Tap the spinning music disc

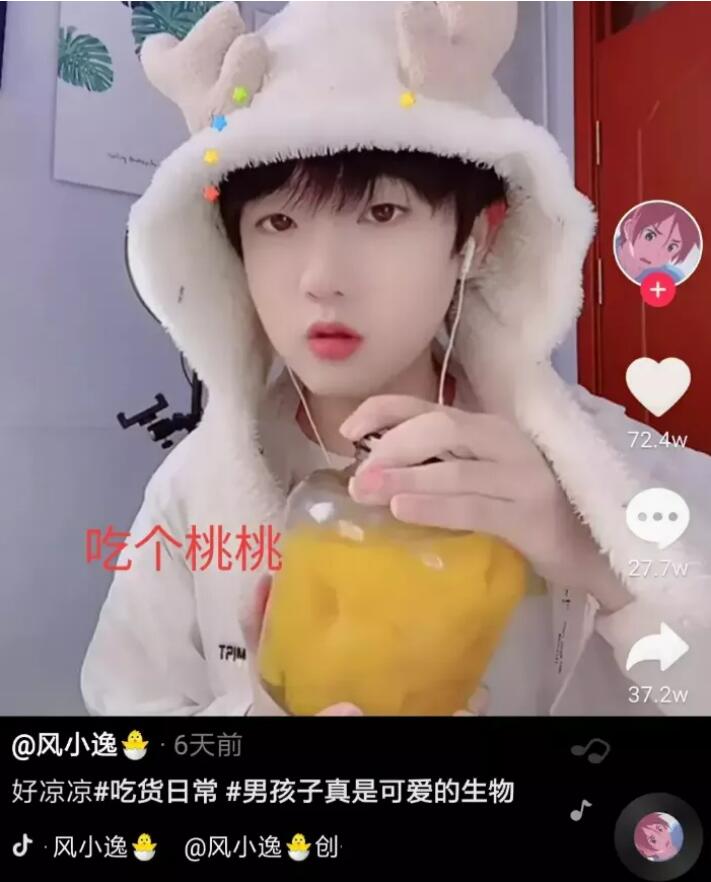coord(659,836)
